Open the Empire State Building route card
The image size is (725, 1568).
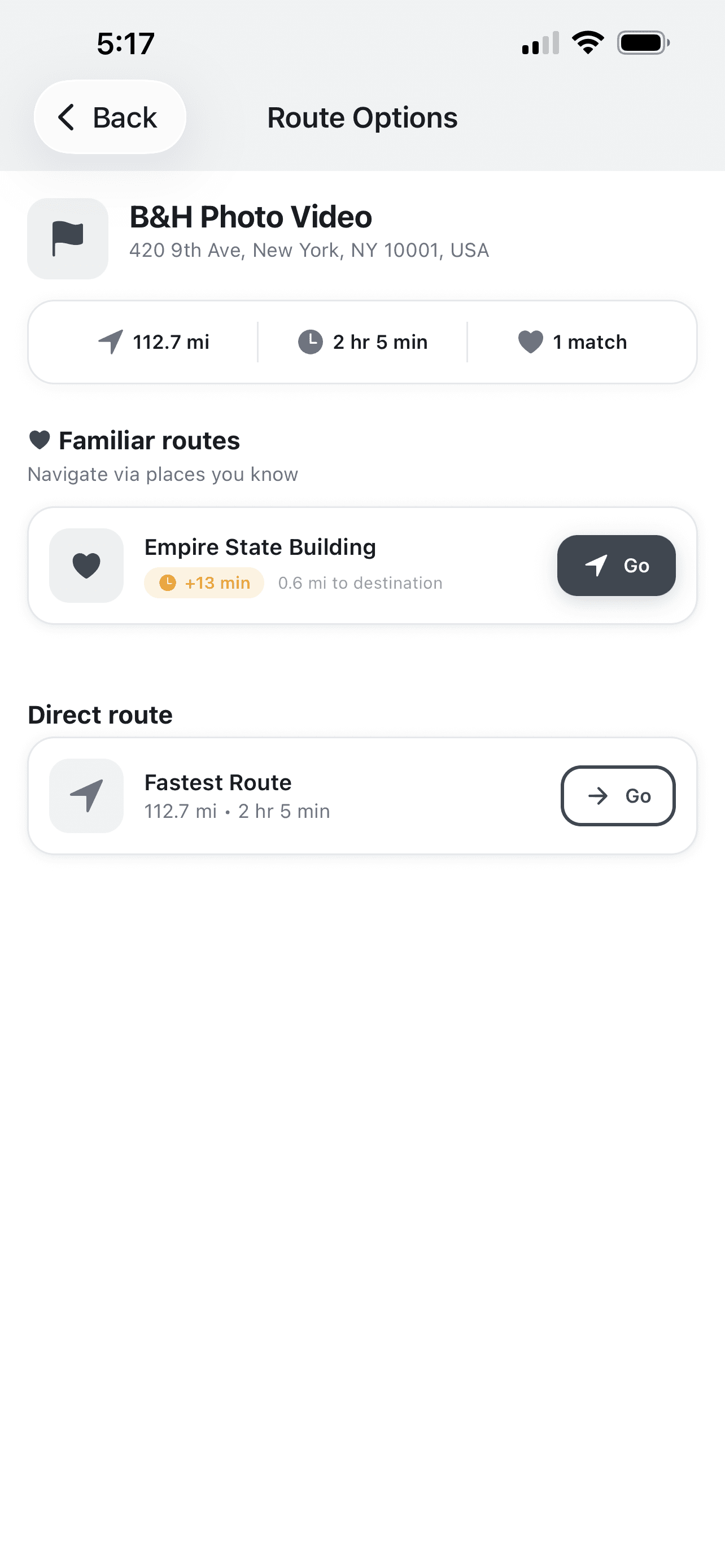pyautogui.click(x=304, y=565)
